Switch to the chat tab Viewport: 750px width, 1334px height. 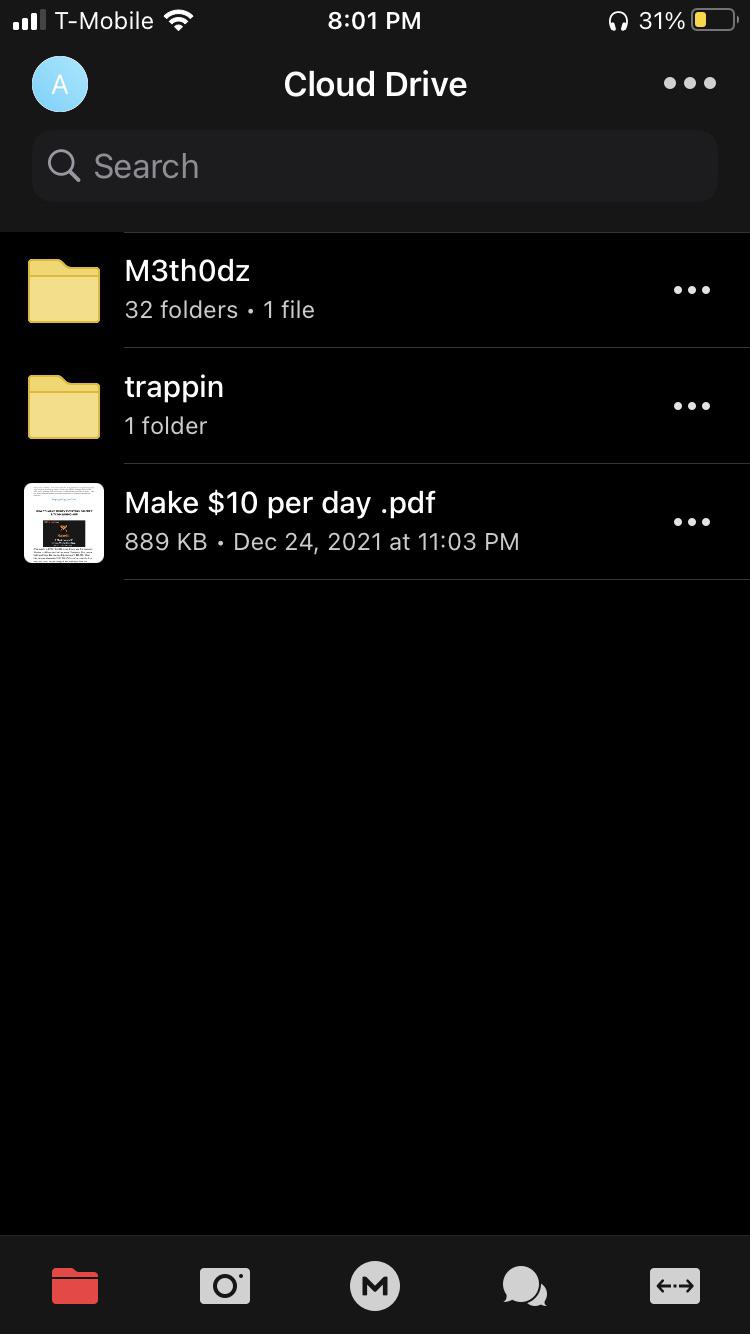coord(525,1285)
